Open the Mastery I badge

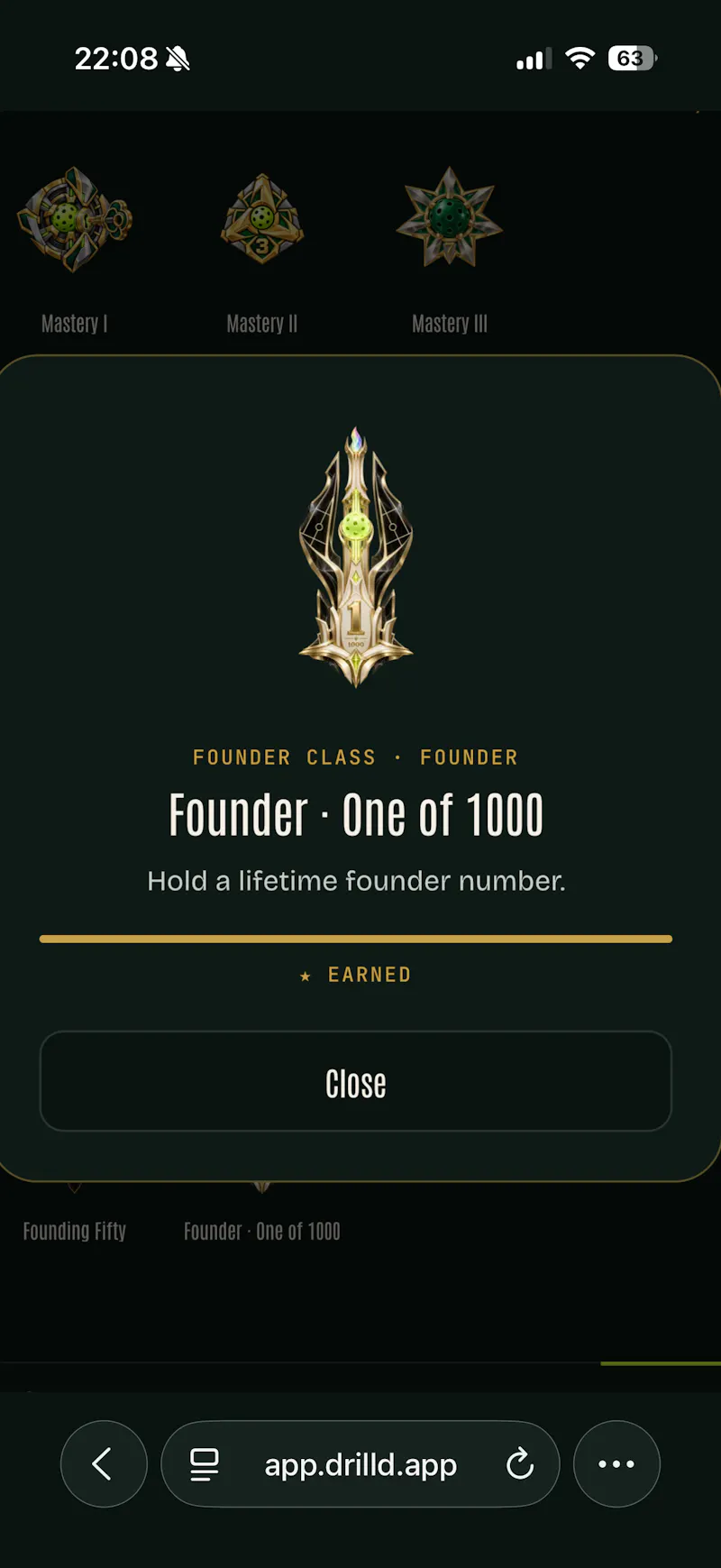click(x=75, y=250)
